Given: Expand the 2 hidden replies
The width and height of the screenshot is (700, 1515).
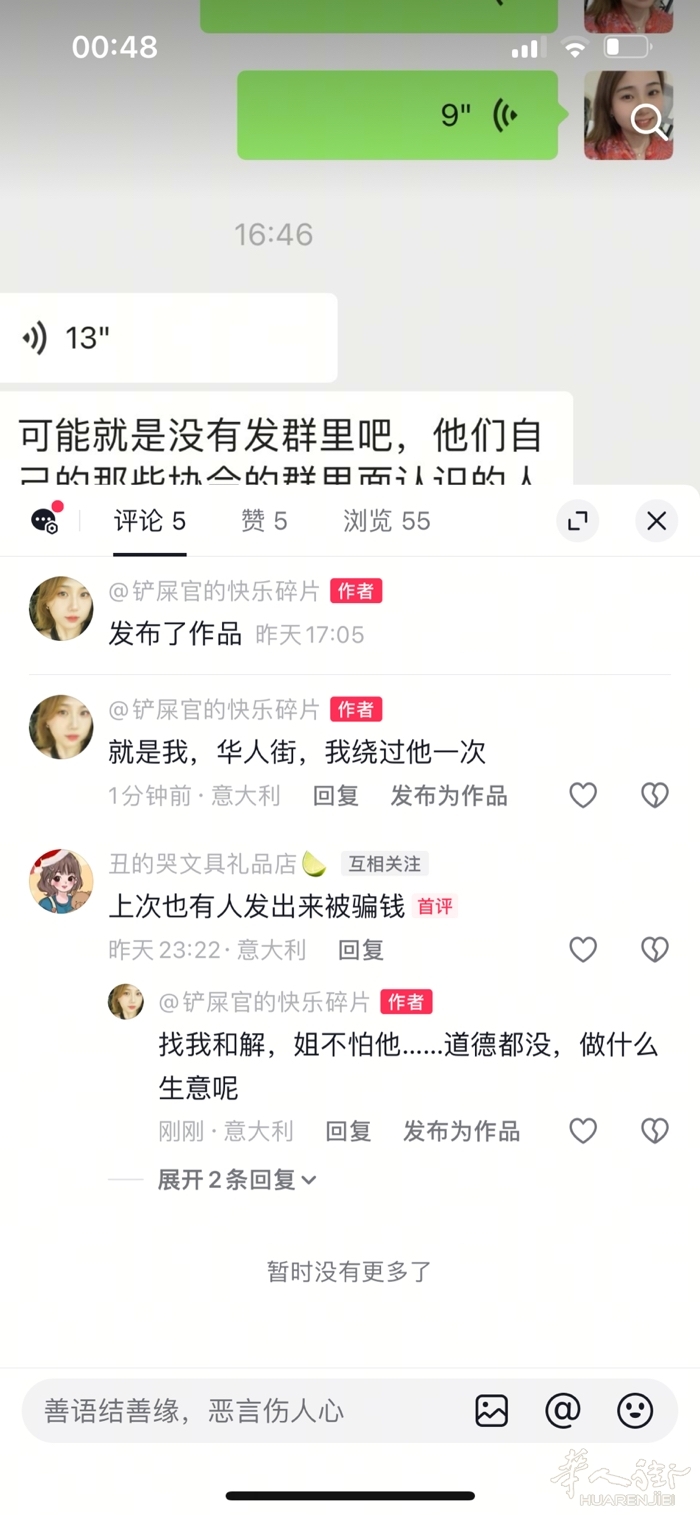Looking at the screenshot, I should pos(236,1180).
